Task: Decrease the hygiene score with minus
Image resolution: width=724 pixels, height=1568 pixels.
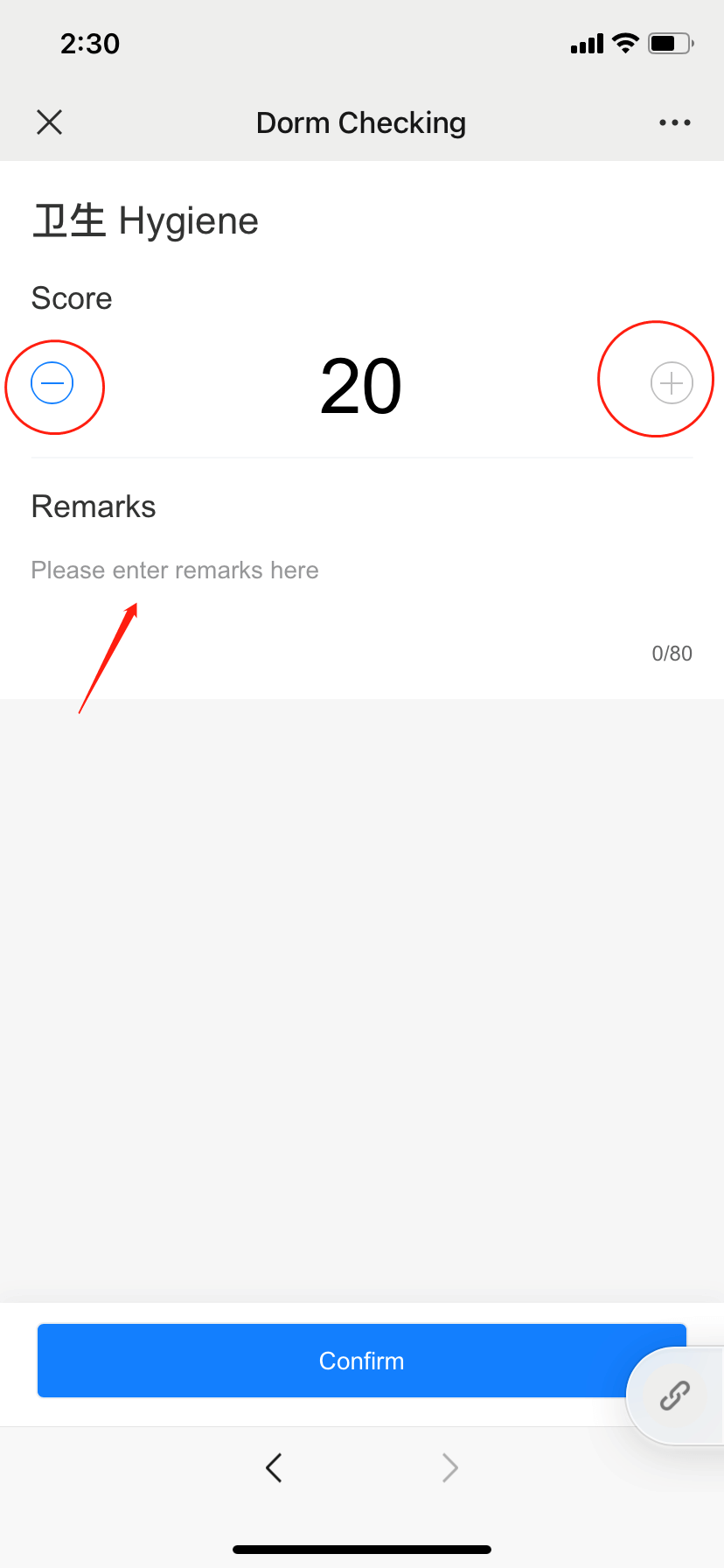Action: (x=52, y=383)
